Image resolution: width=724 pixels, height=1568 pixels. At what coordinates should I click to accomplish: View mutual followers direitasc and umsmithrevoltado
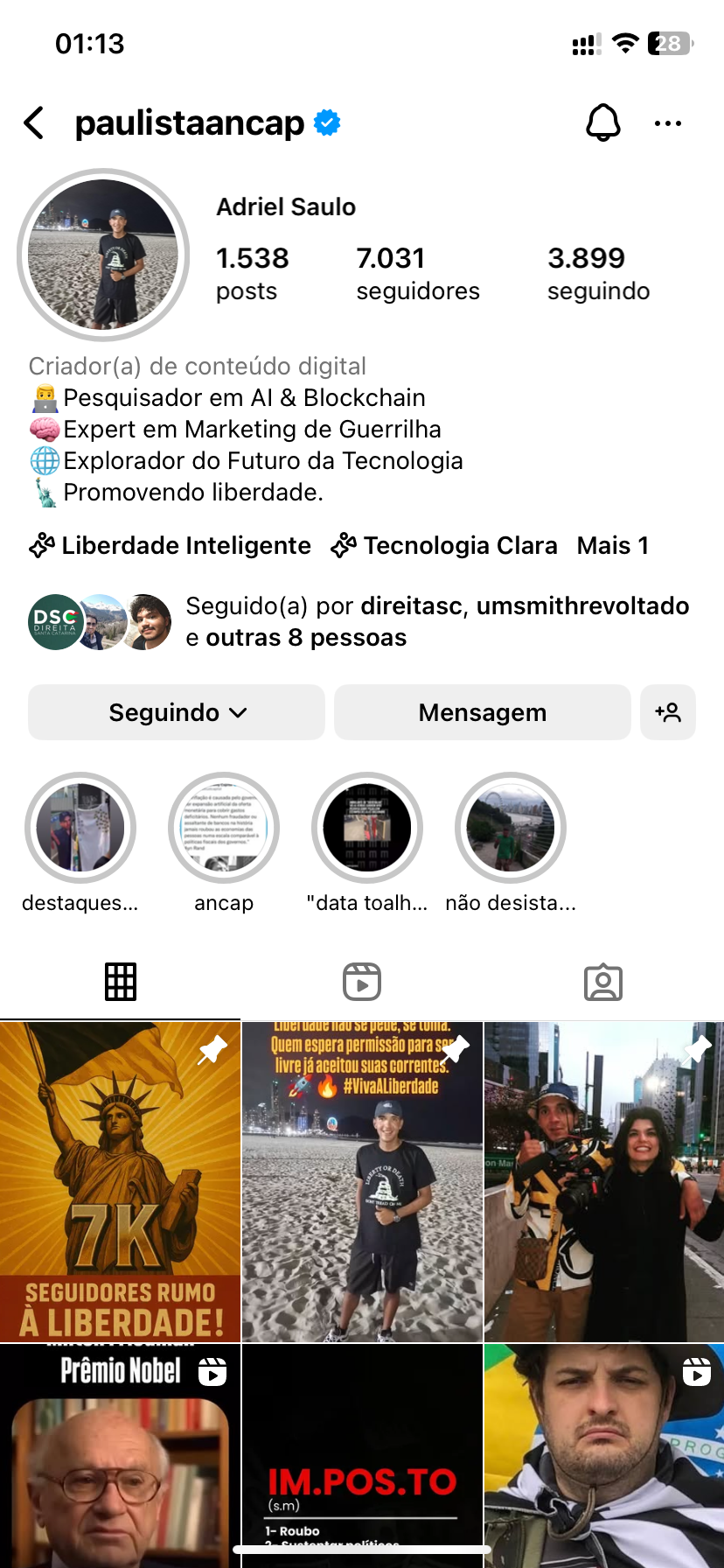(x=437, y=621)
